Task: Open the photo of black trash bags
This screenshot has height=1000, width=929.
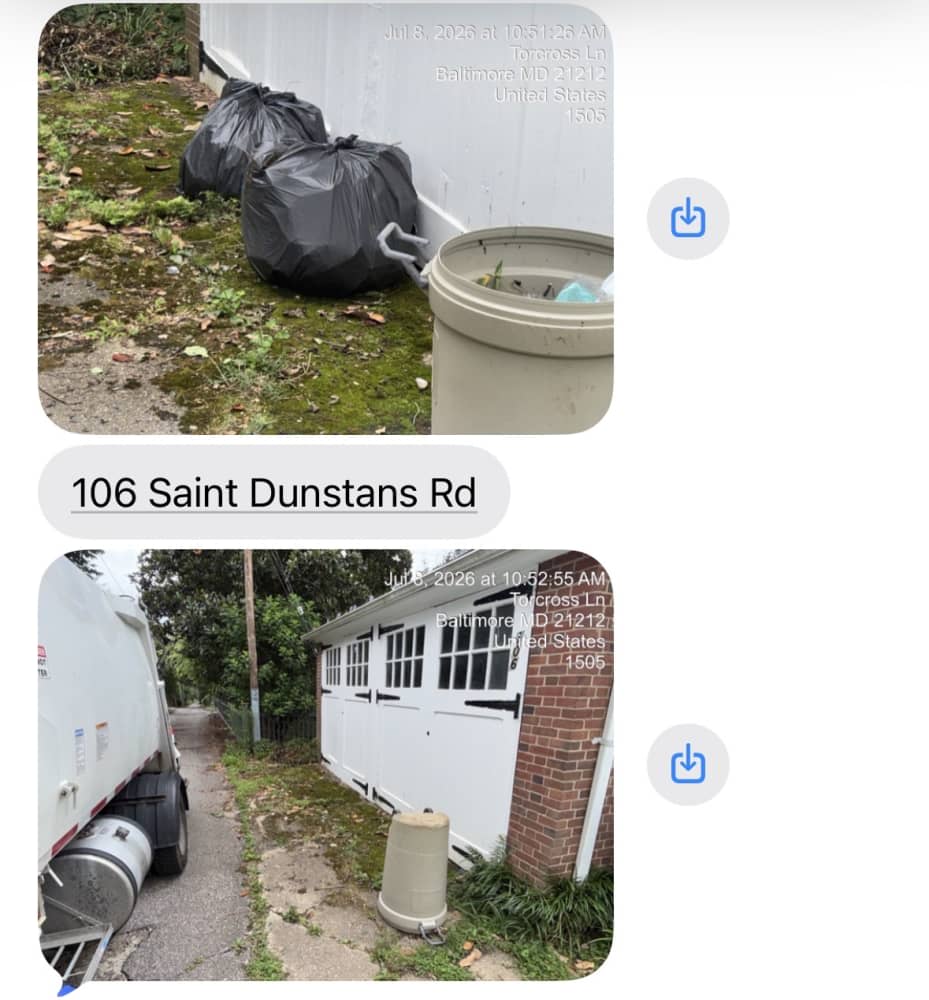Action: pos(326,218)
